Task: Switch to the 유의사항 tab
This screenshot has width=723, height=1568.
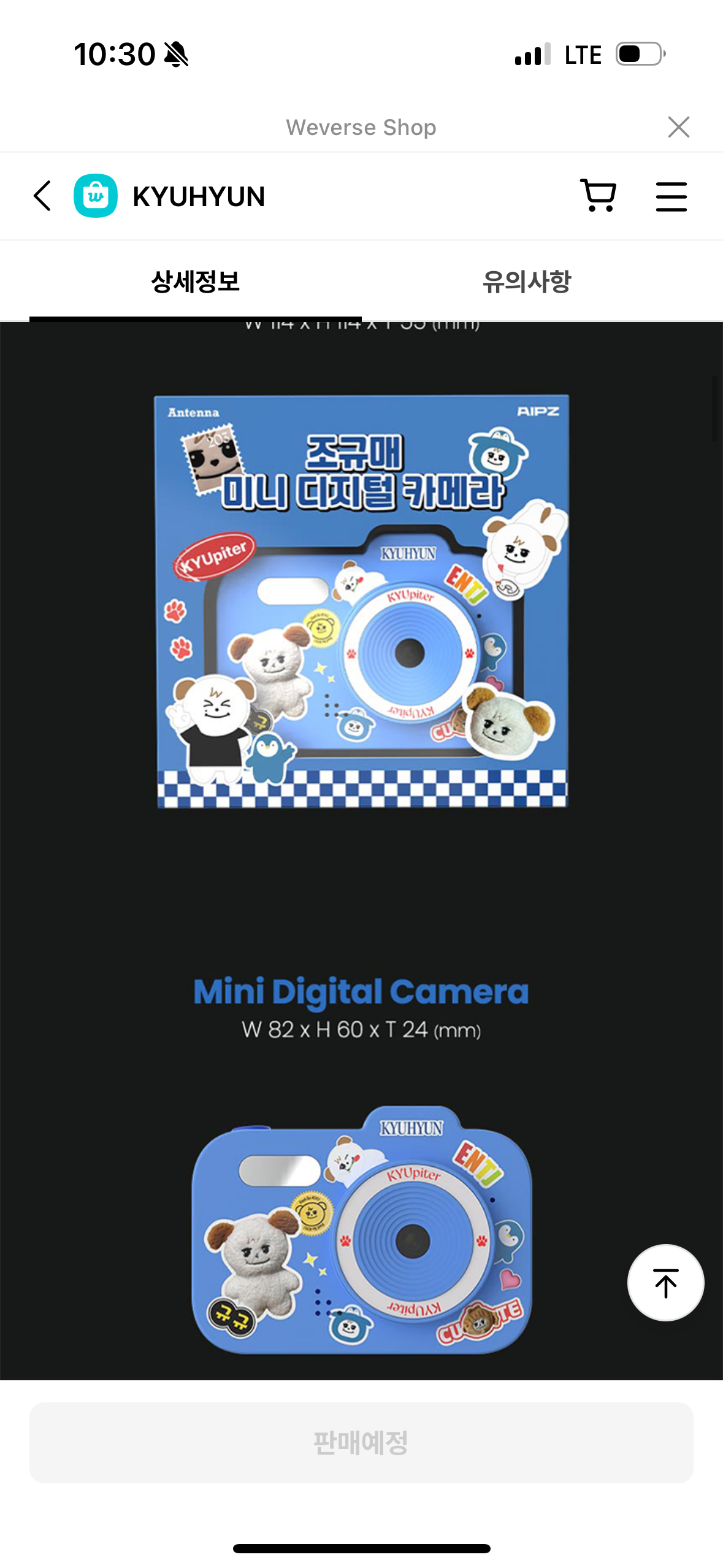Action: [526, 282]
